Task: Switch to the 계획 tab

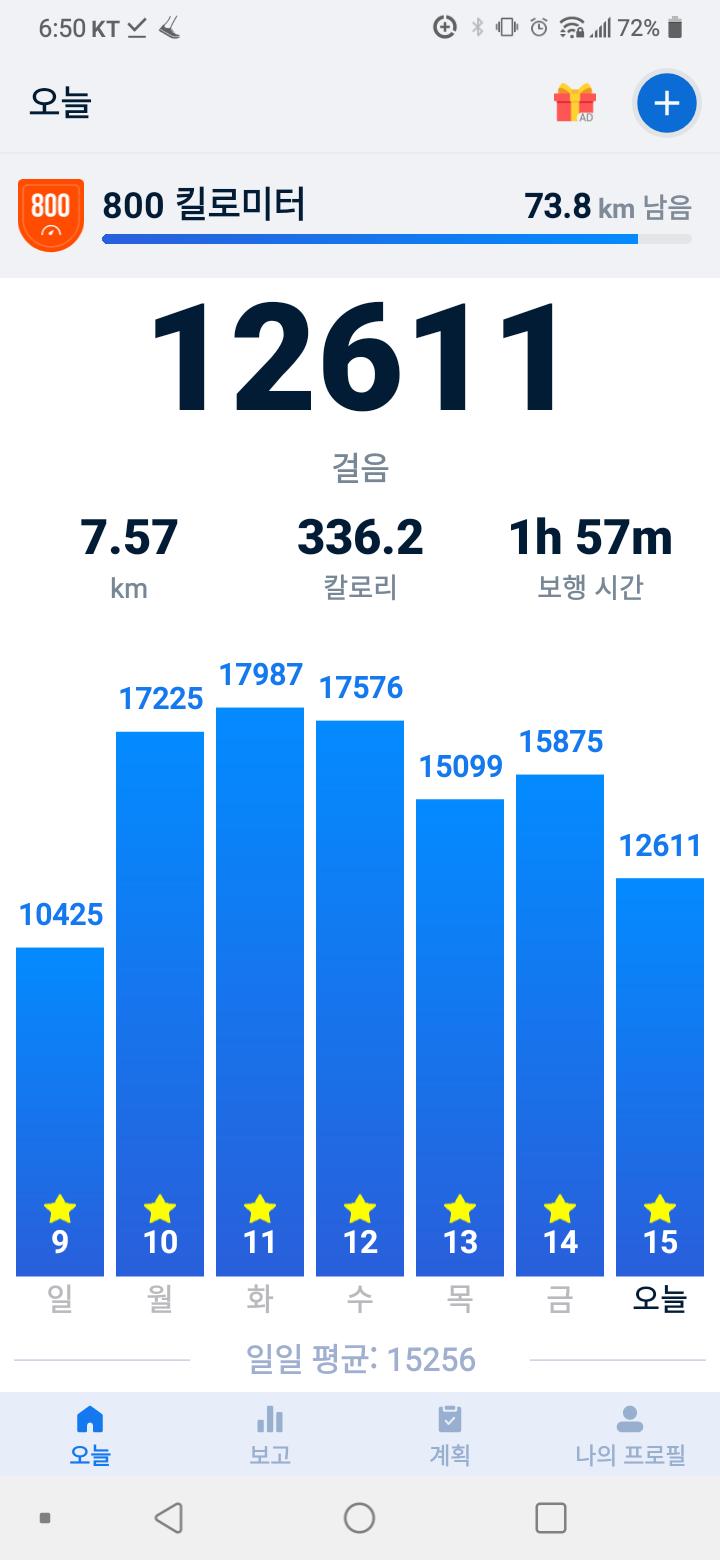Action: coord(450,1434)
